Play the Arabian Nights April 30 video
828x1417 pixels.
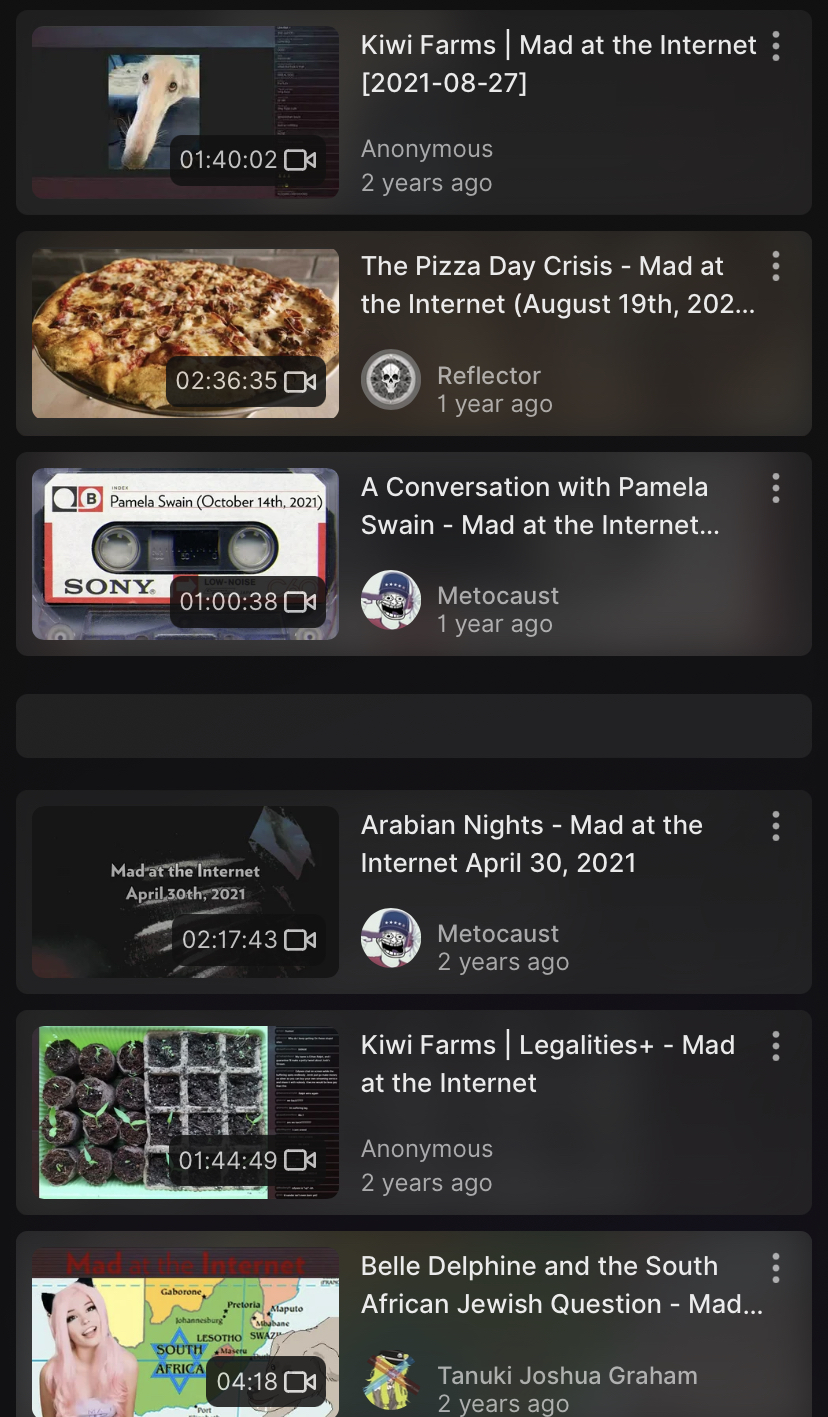click(185, 892)
